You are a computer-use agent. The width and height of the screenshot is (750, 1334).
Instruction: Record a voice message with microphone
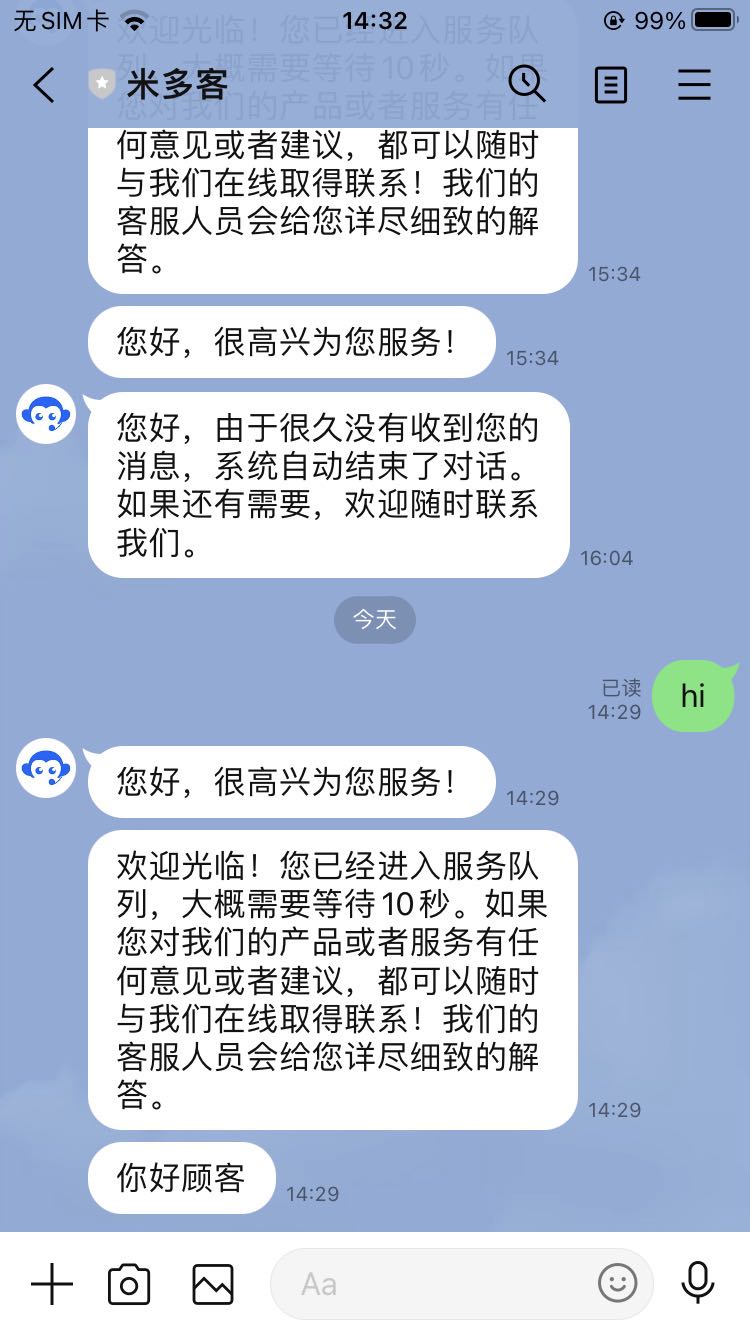(698, 1283)
